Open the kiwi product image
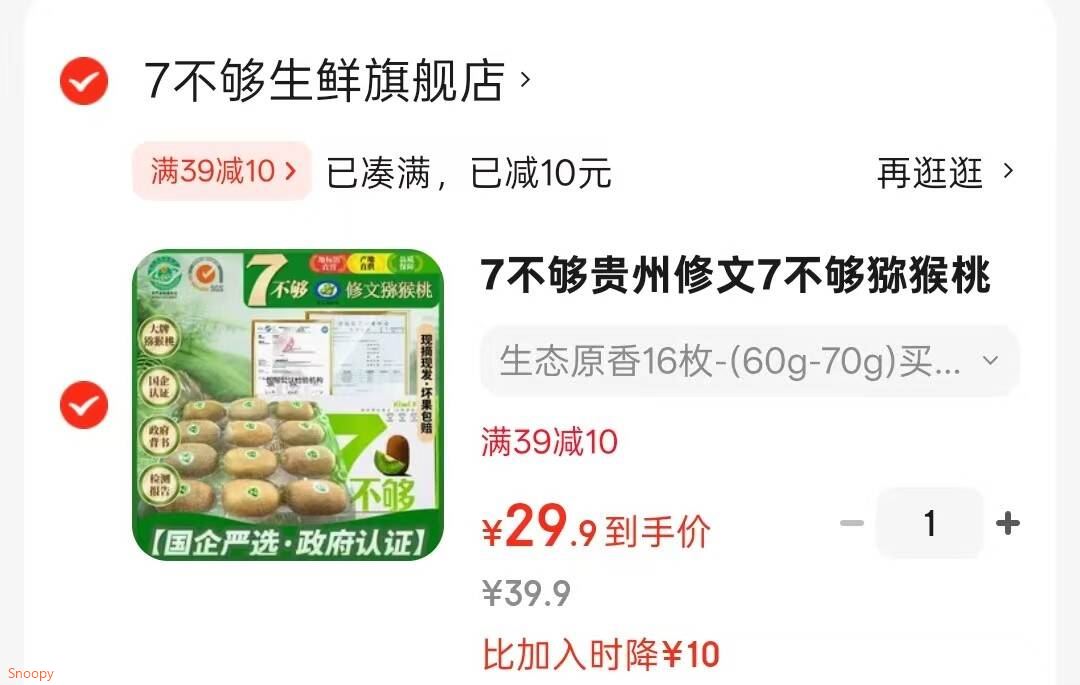The height and width of the screenshot is (685, 1080). click(288, 404)
